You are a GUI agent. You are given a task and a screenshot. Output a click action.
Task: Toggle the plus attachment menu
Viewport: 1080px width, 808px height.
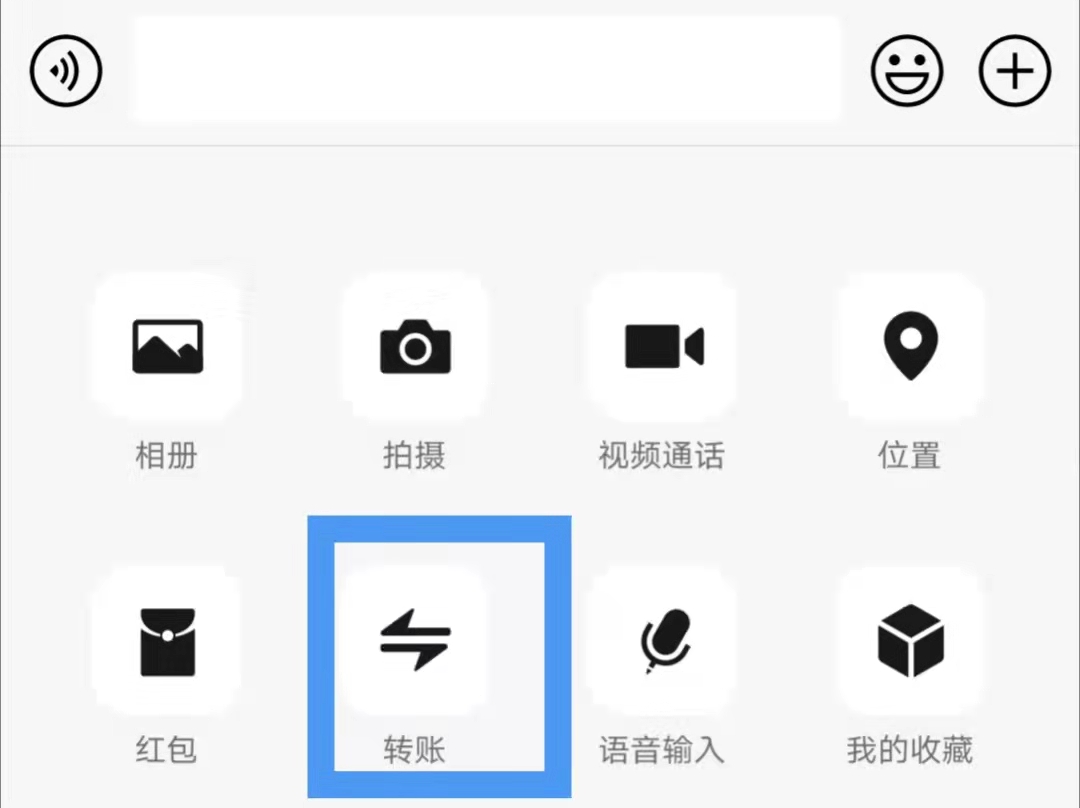point(1014,71)
